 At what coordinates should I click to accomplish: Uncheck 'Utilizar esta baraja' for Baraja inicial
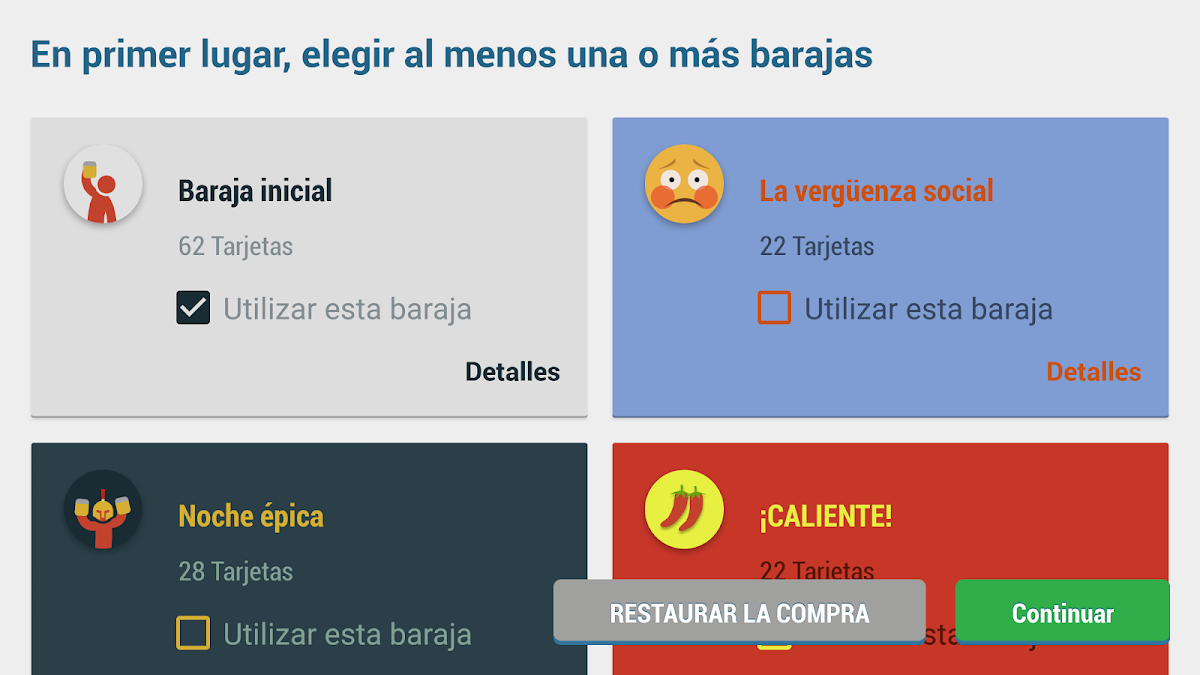click(x=193, y=308)
